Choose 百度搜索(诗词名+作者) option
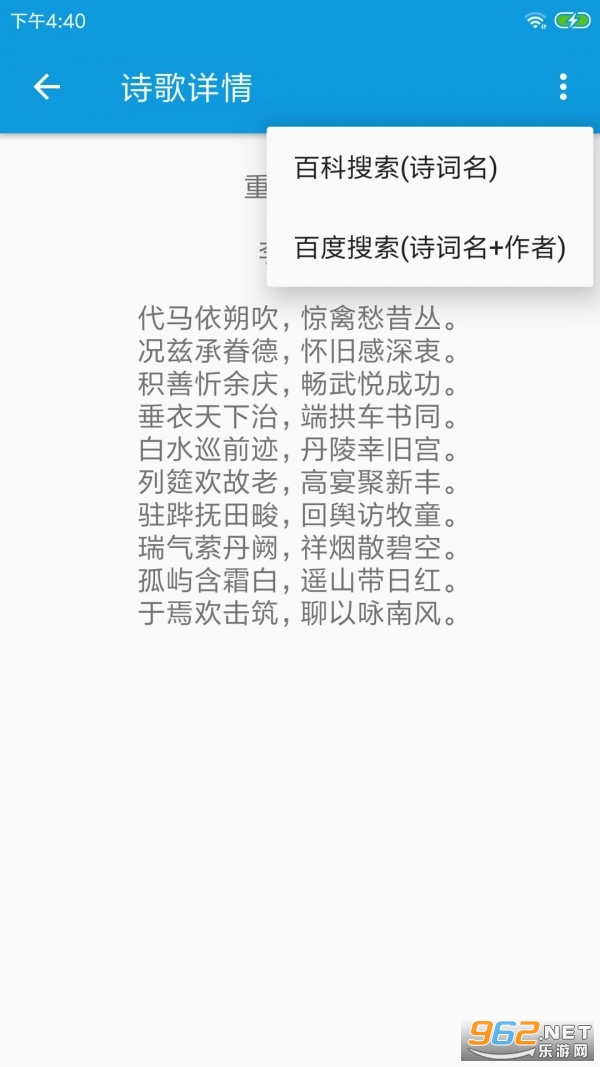Viewport: 600px width, 1067px height. coord(430,247)
